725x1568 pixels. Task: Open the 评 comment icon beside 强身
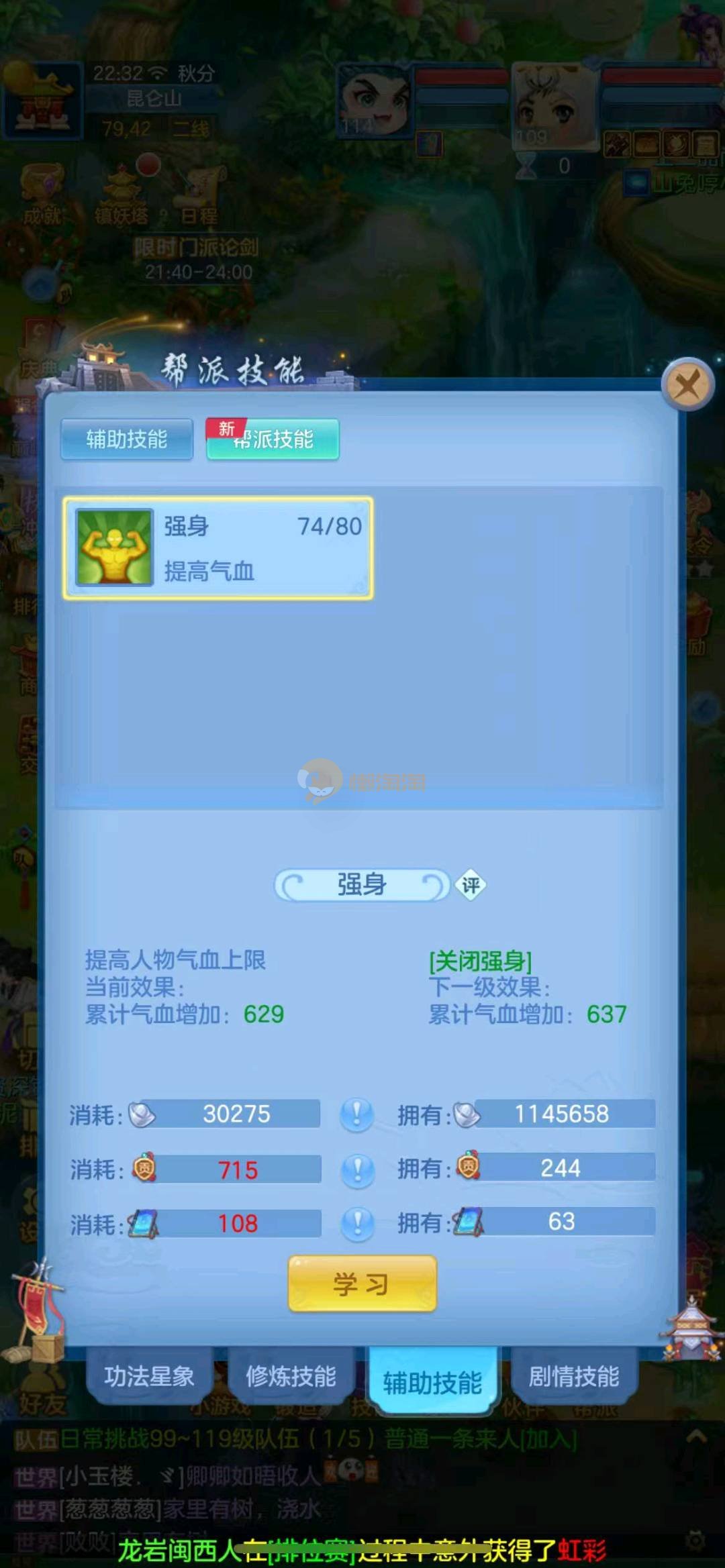[x=471, y=885]
